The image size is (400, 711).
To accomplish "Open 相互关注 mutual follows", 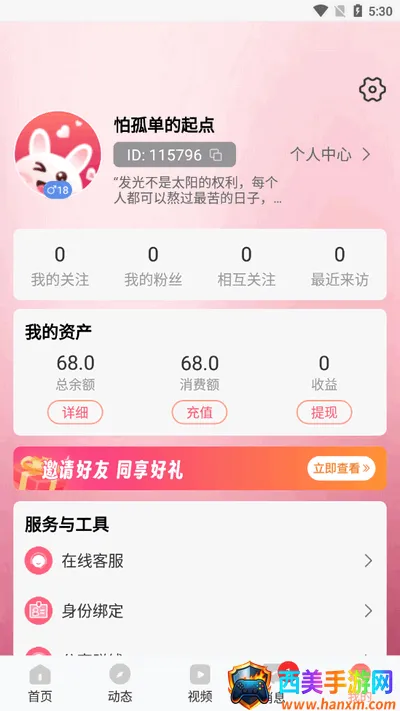I will 246,266.
